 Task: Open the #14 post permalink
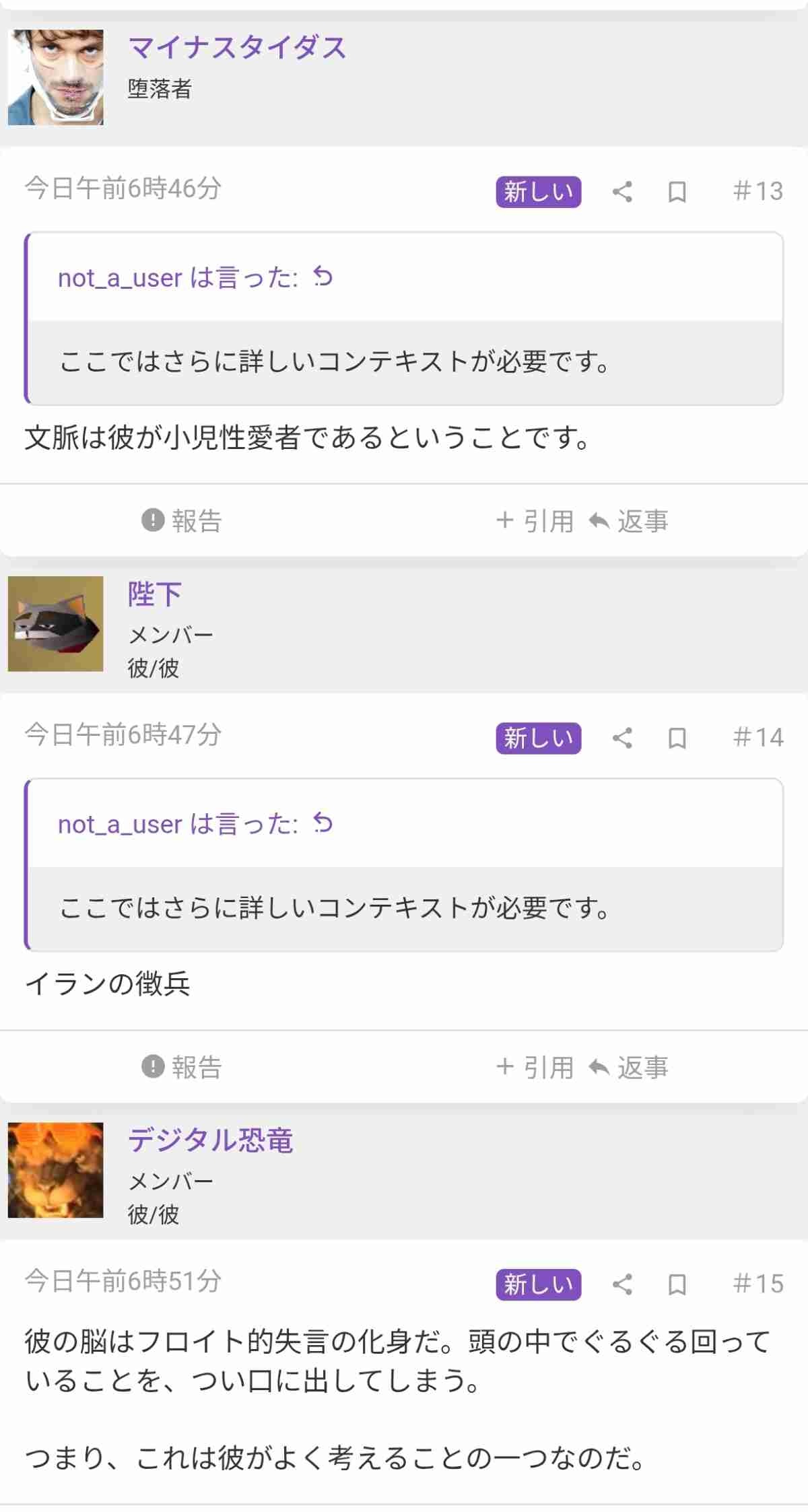pyautogui.click(x=758, y=737)
